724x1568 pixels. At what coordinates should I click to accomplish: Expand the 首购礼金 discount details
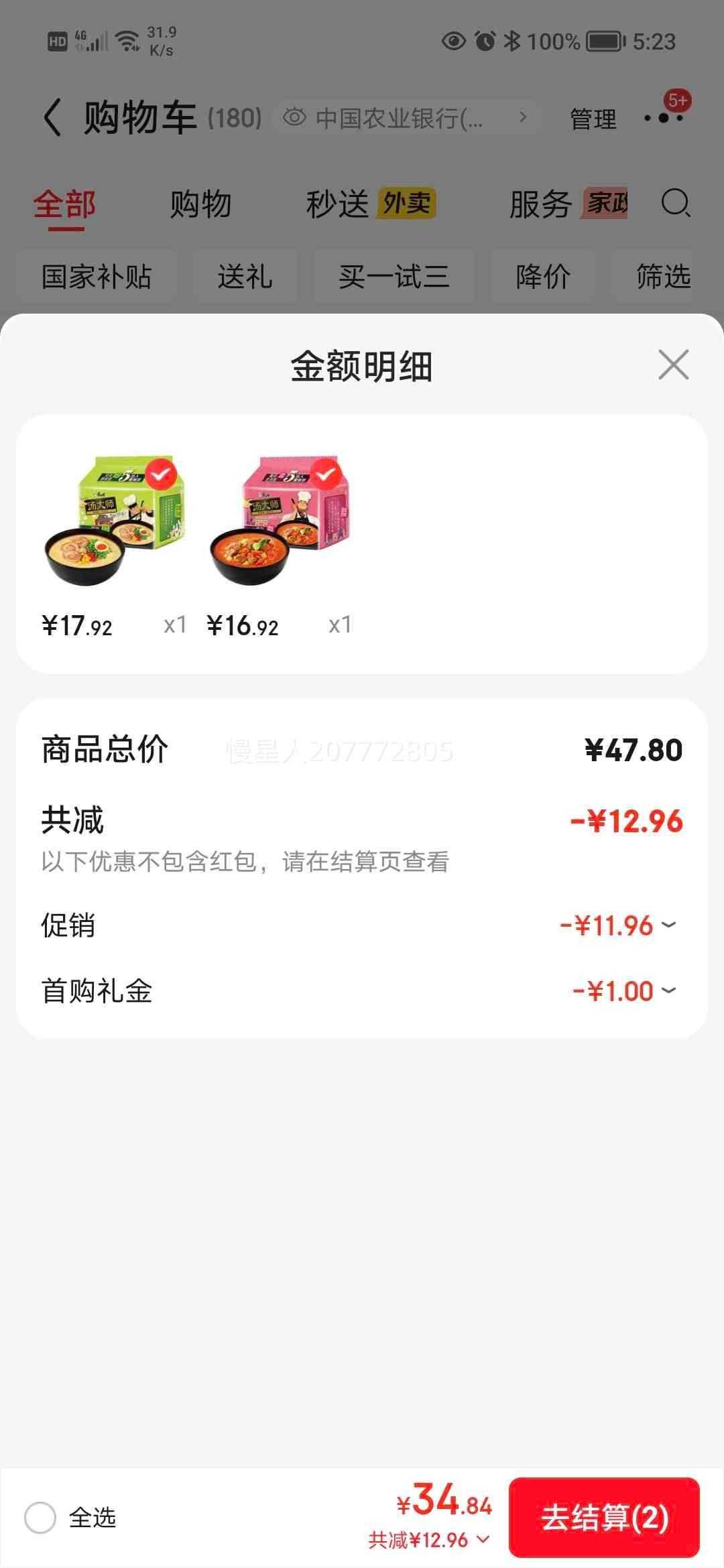tap(667, 990)
